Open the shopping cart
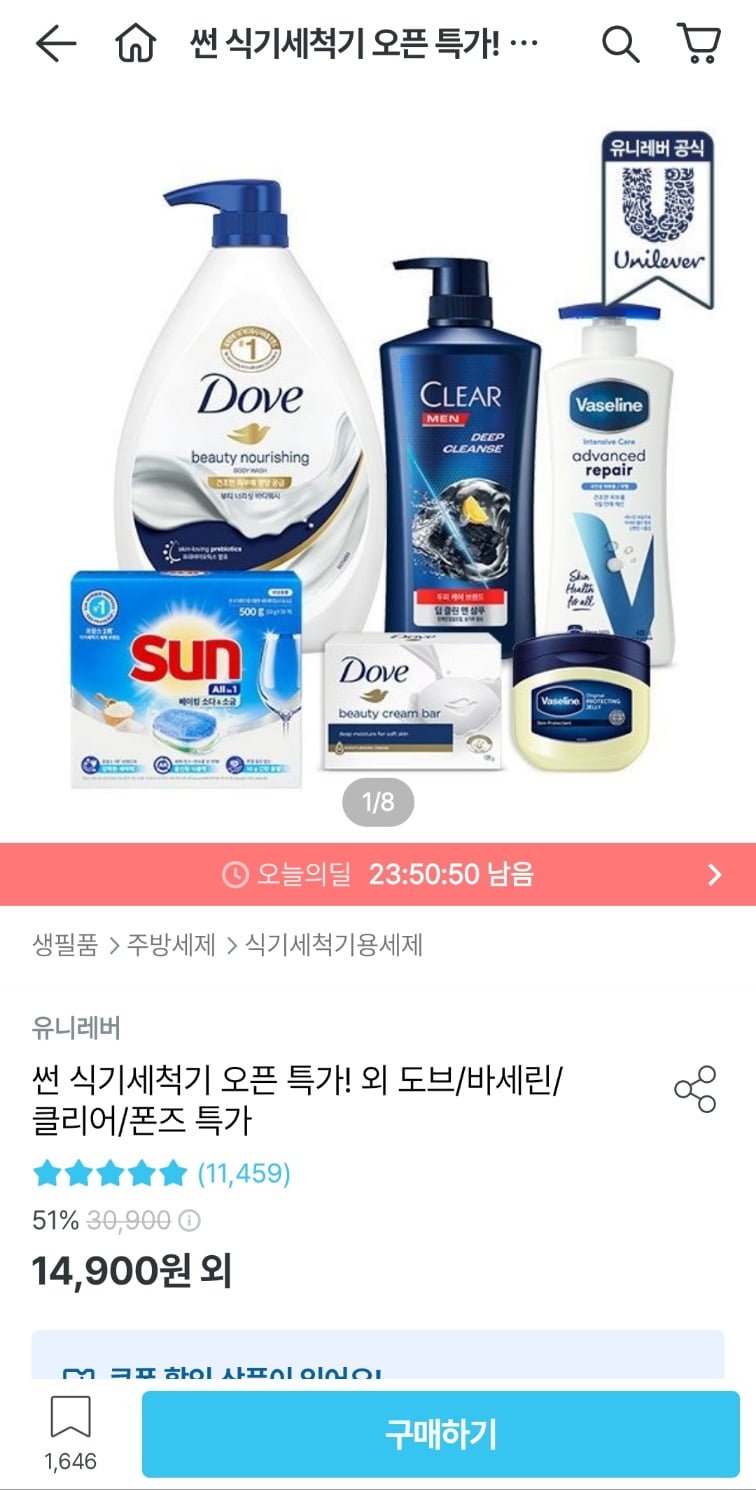The image size is (756, 1490). click(x=699, y=43)
